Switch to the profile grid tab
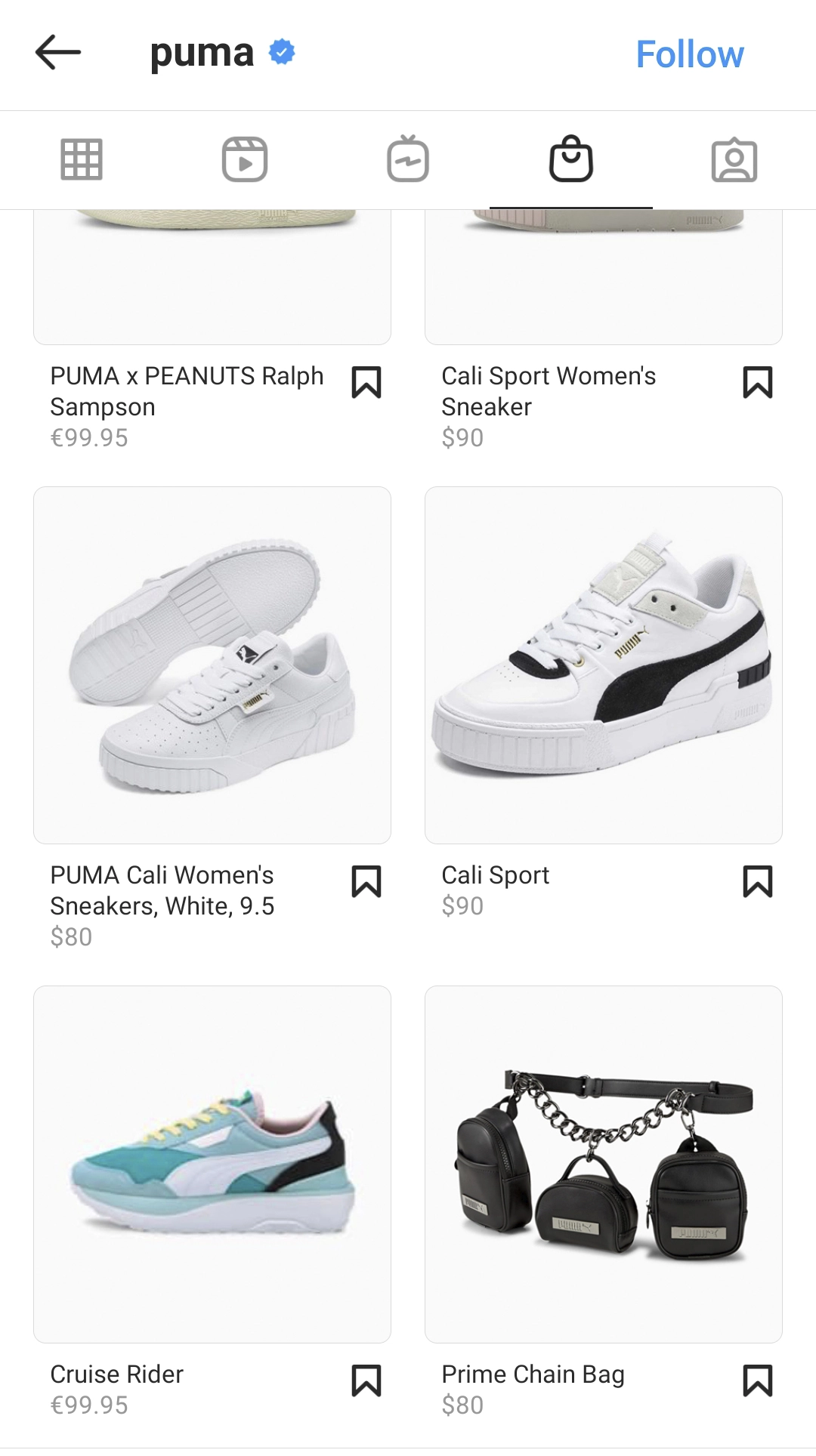The height and width of the screenshot is (1456, 816). [x=80, y=159]
